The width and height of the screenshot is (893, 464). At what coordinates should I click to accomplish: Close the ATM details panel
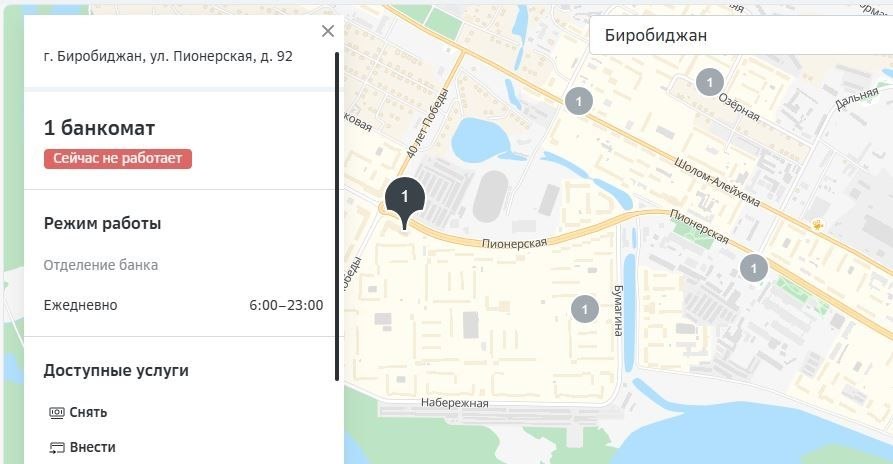[x=328, y=31]
